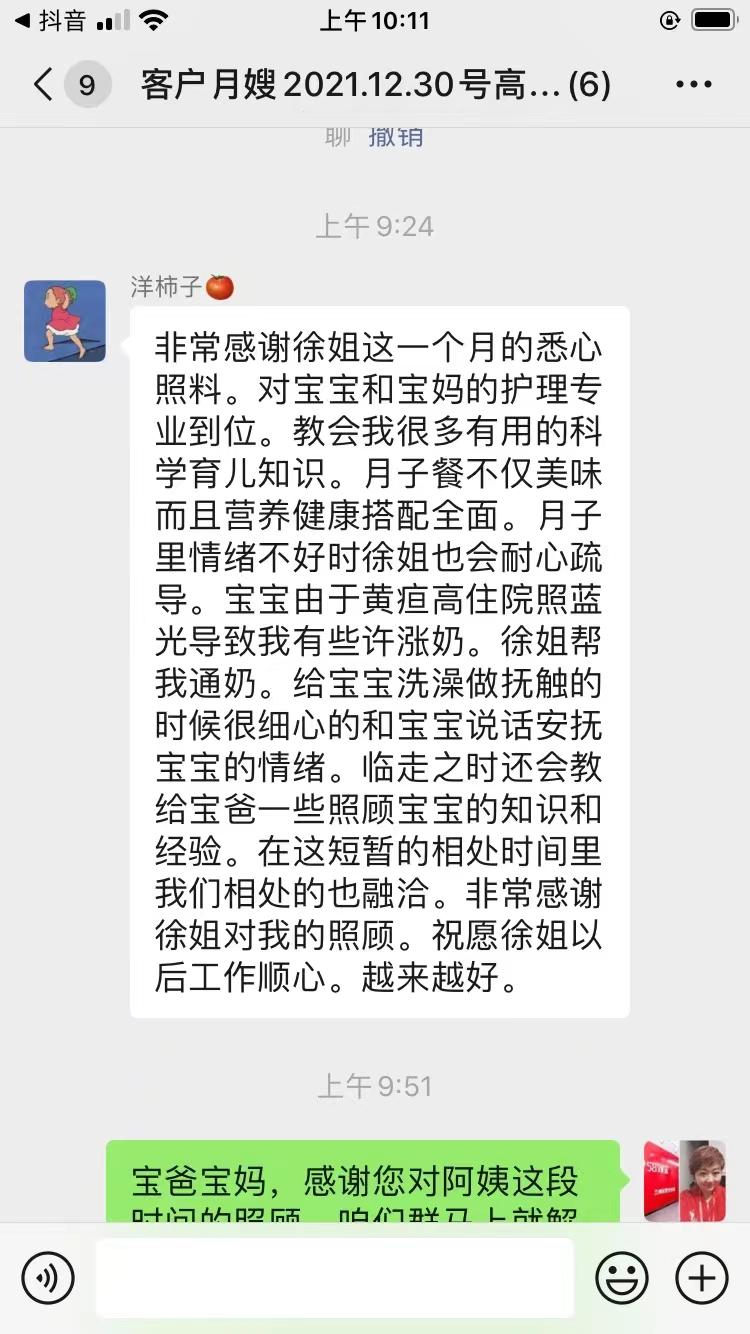Switch to voice message input

tap(48, 1278)
